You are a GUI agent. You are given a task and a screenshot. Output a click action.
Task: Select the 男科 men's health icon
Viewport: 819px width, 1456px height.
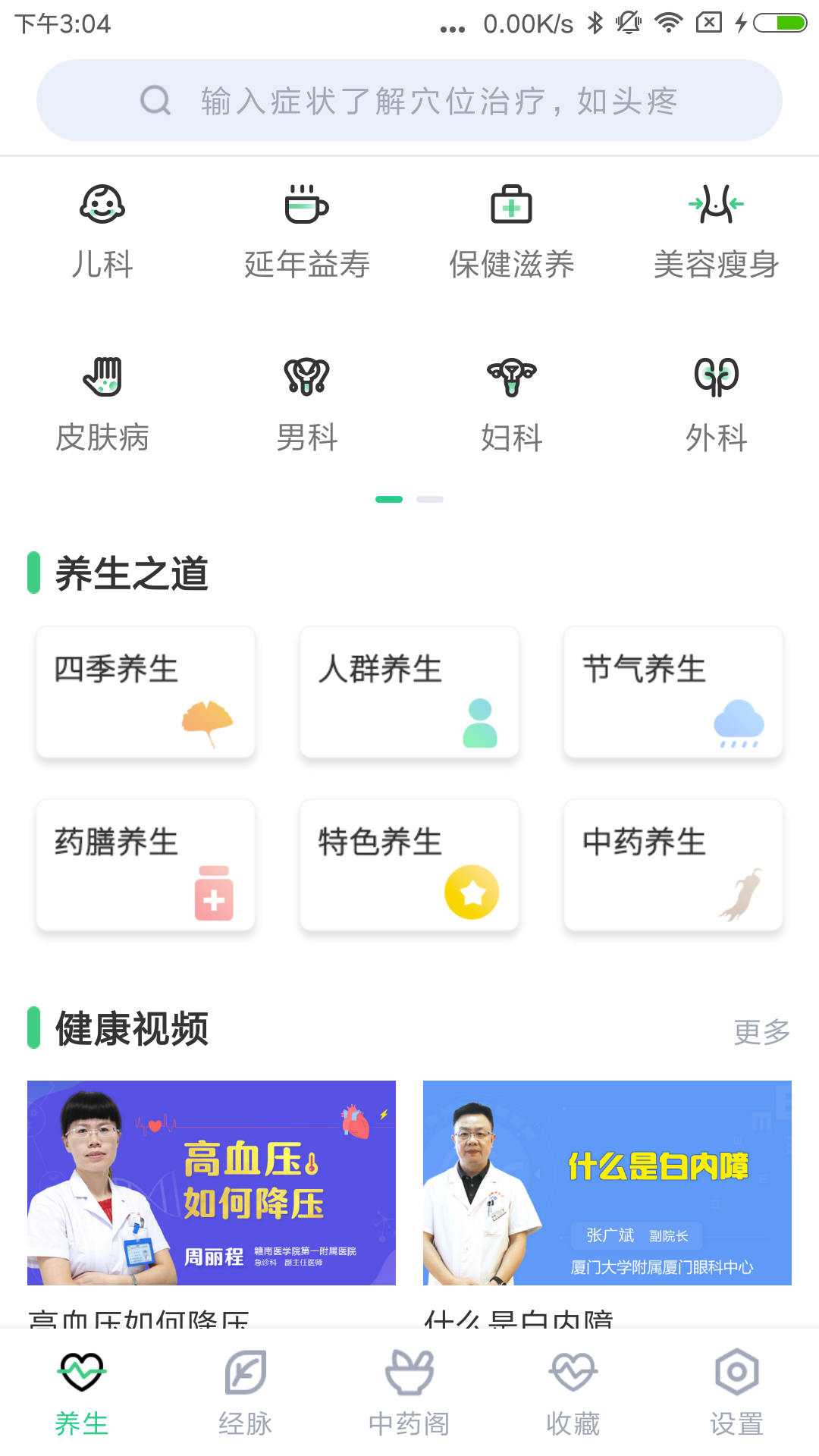307,378
